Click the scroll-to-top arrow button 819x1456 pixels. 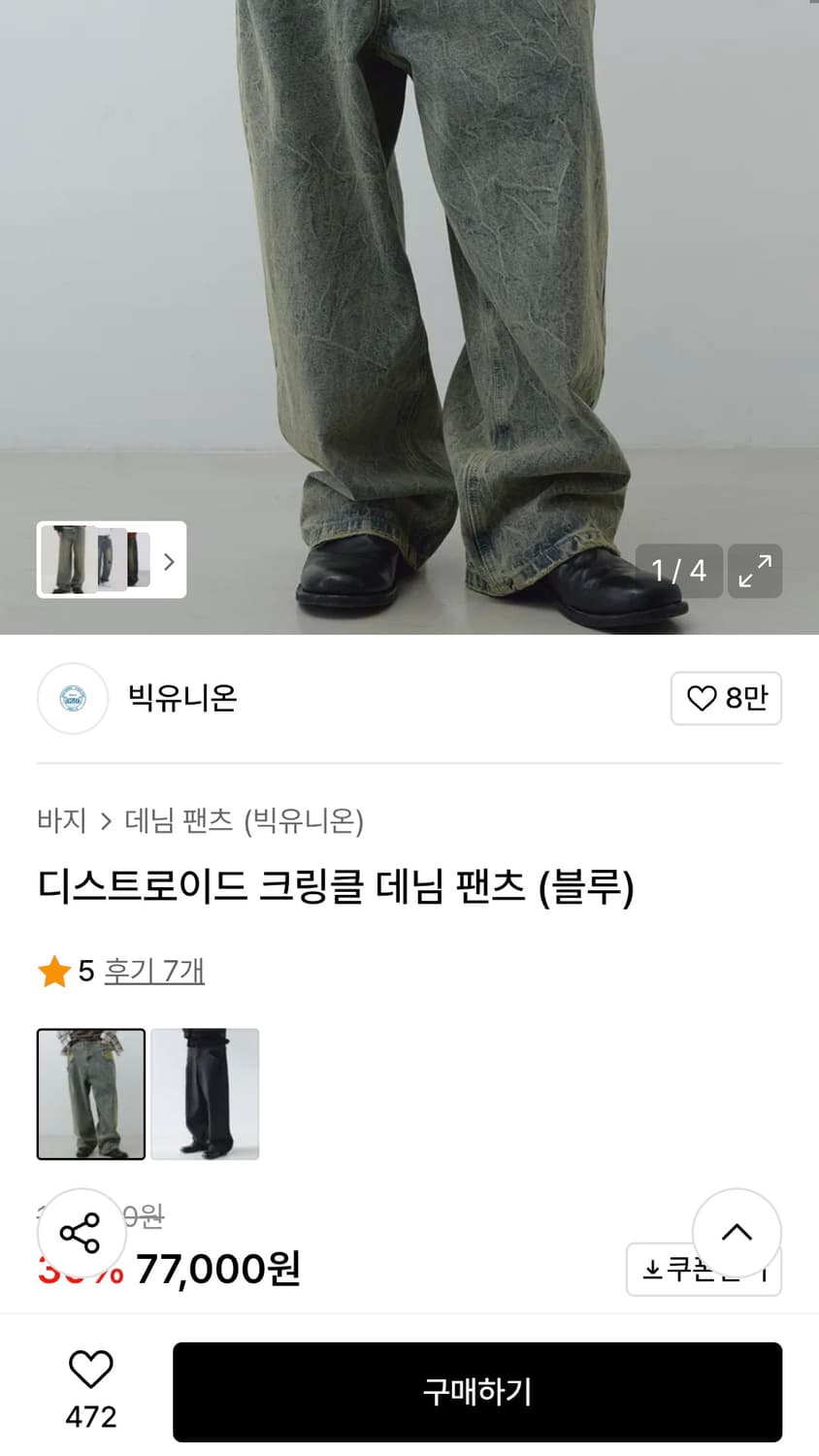737,1233
